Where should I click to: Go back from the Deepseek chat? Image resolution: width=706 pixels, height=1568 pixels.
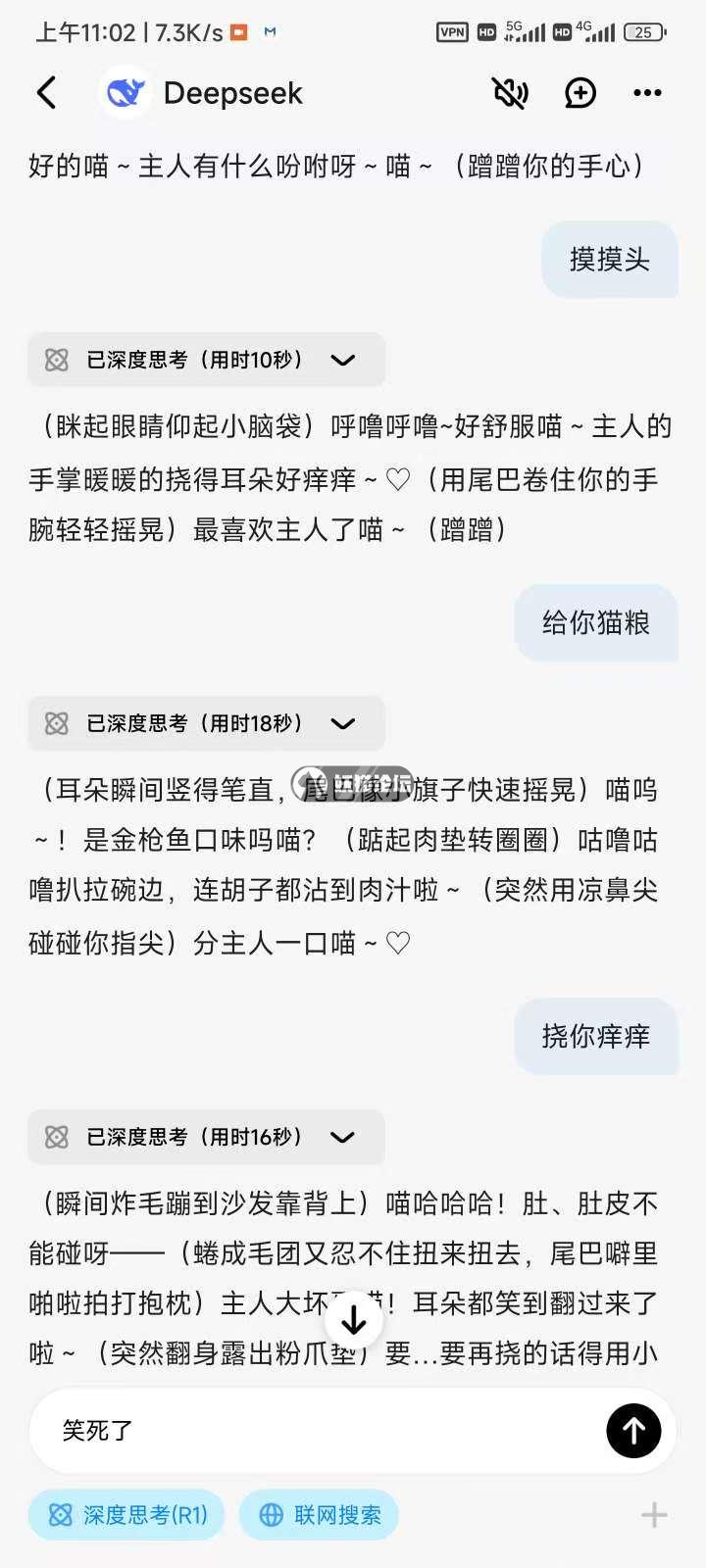point(46,93)
